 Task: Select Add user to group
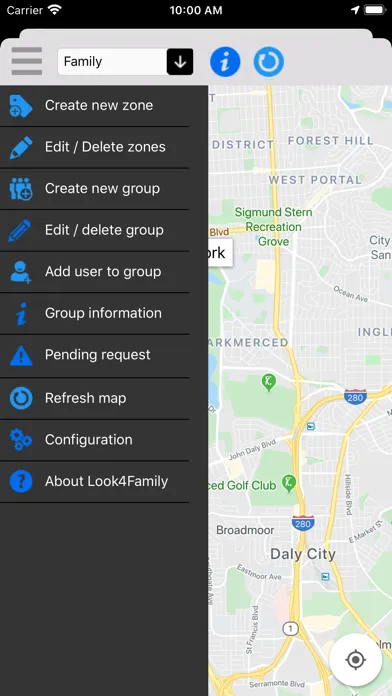95,272
